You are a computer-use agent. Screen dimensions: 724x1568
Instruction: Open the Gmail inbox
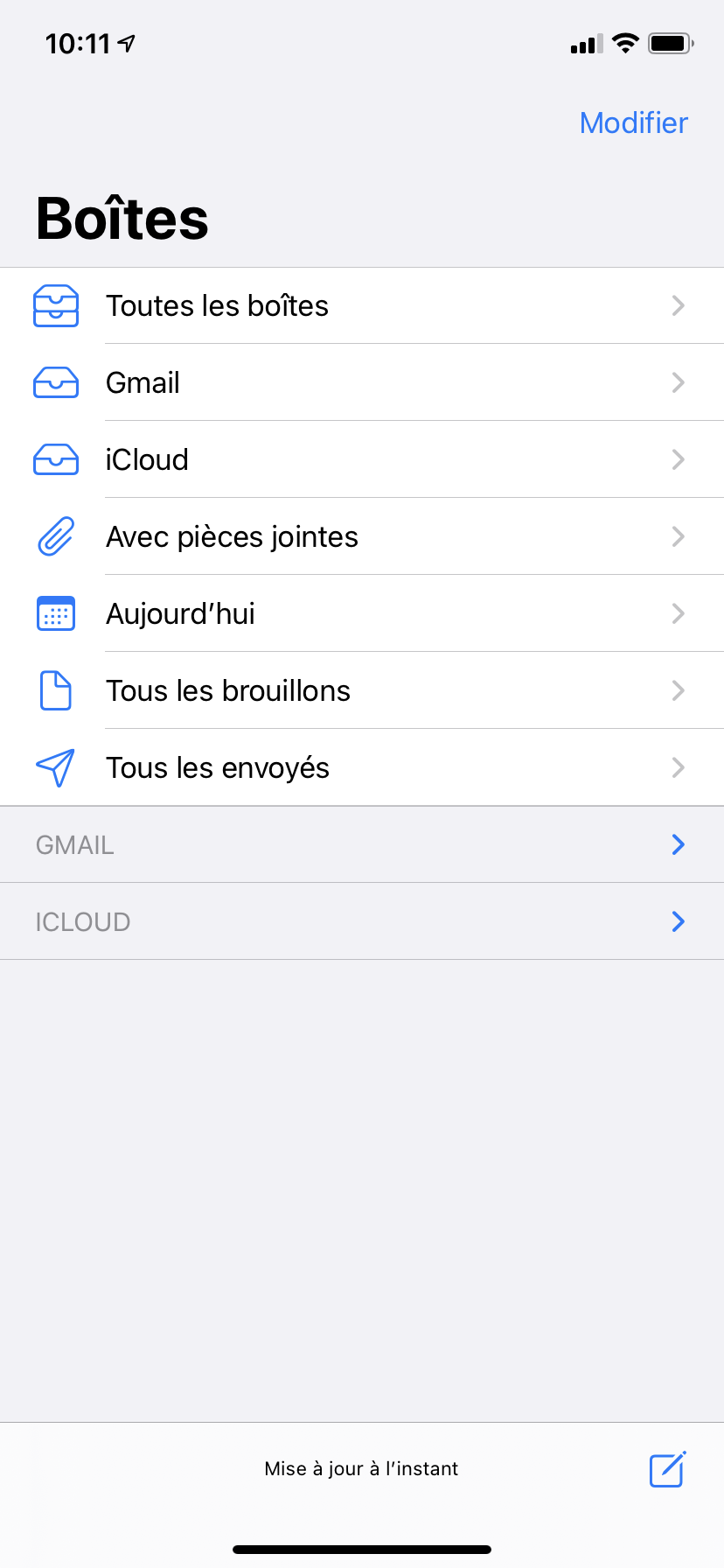(362, 383)
